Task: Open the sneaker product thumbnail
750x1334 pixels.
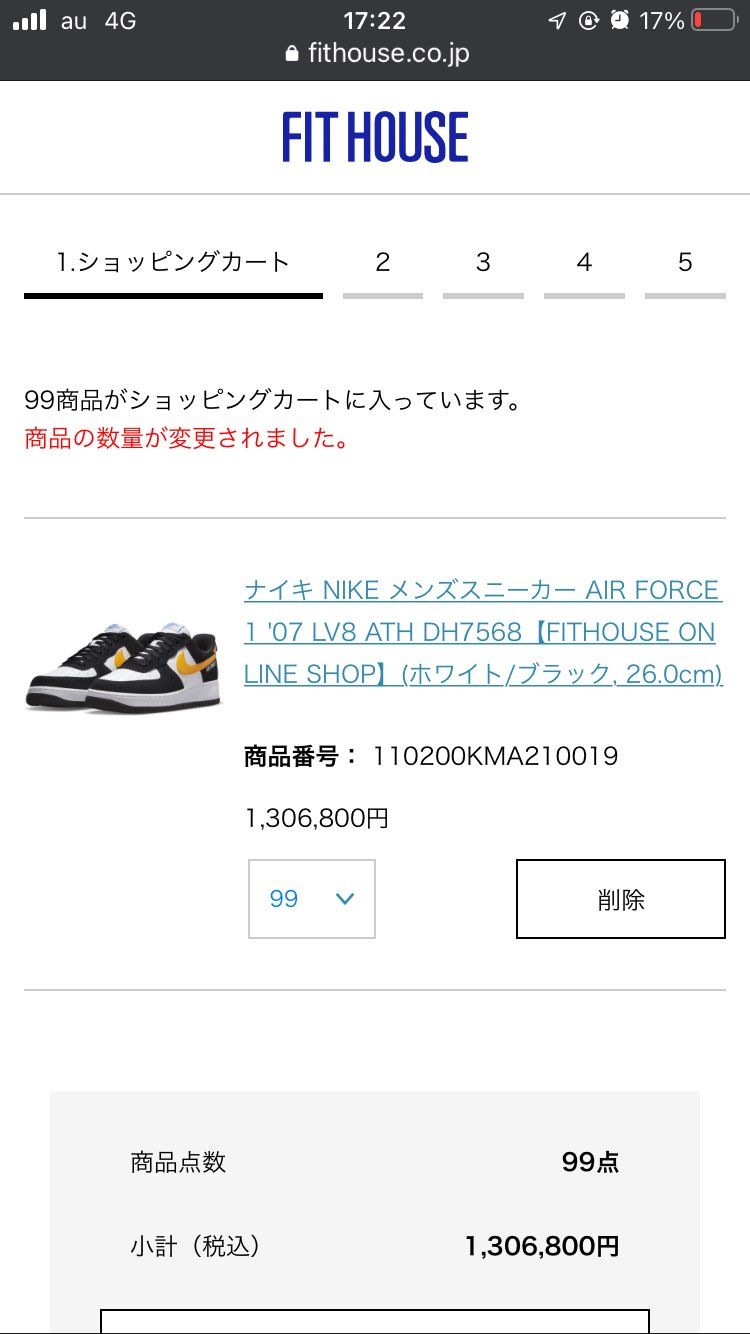Action: coord(121,666)
